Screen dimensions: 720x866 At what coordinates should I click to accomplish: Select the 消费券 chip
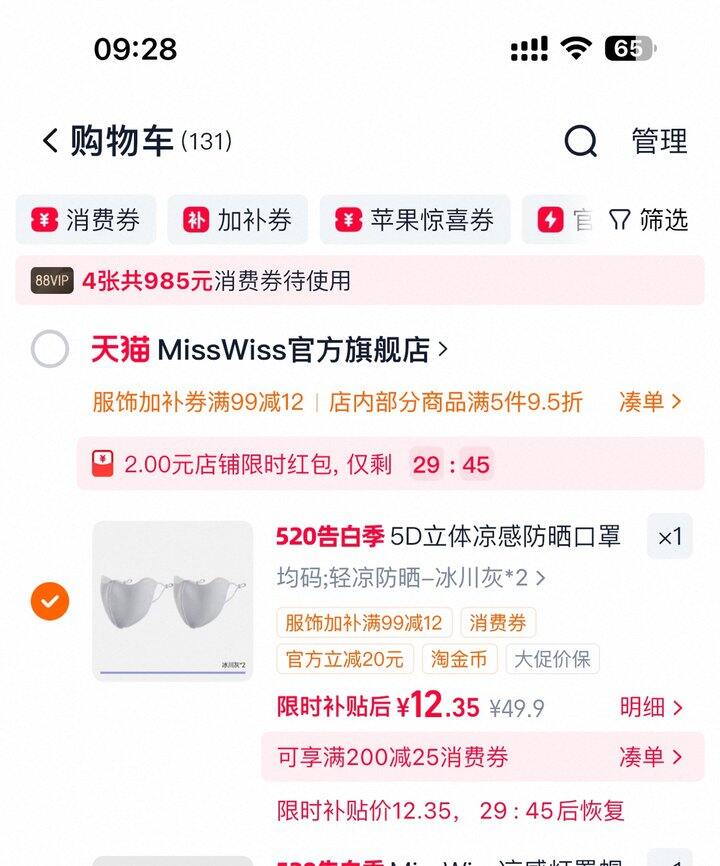click(86, 220)
